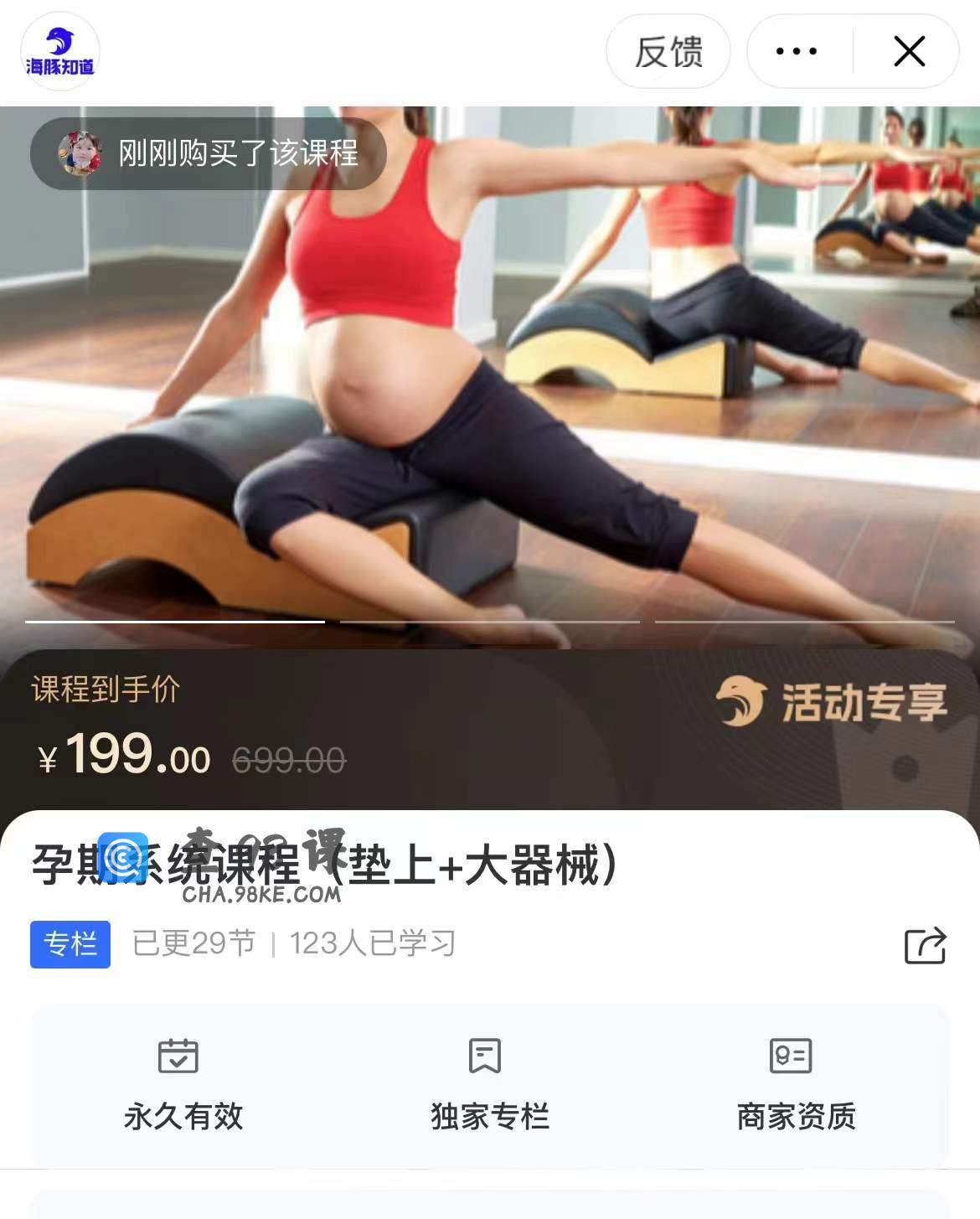Open the three-dot overflow menu
The height and width of the screenshot is (1219, 980).
point(797,51)
